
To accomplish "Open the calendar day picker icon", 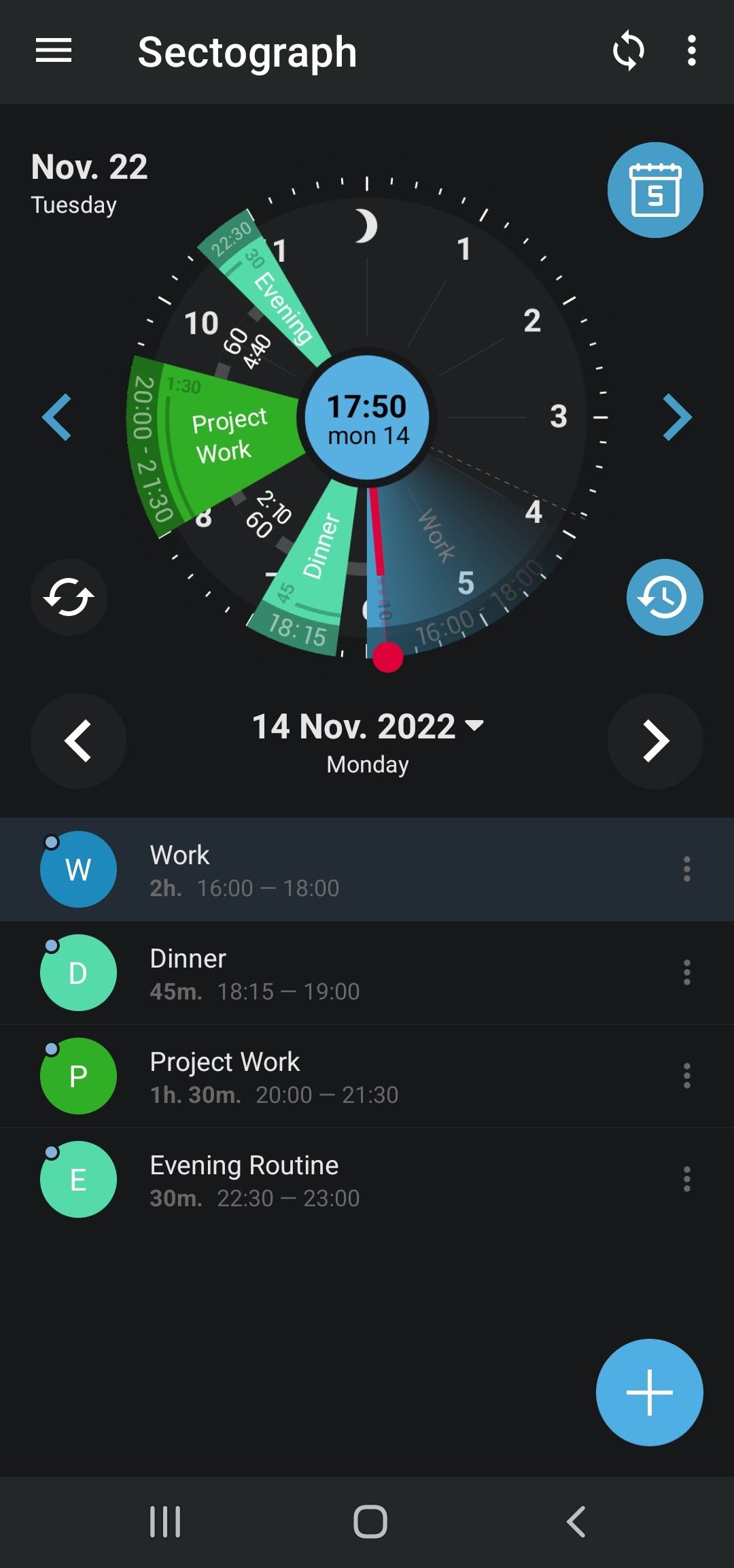I will click(x=654, y=191).
